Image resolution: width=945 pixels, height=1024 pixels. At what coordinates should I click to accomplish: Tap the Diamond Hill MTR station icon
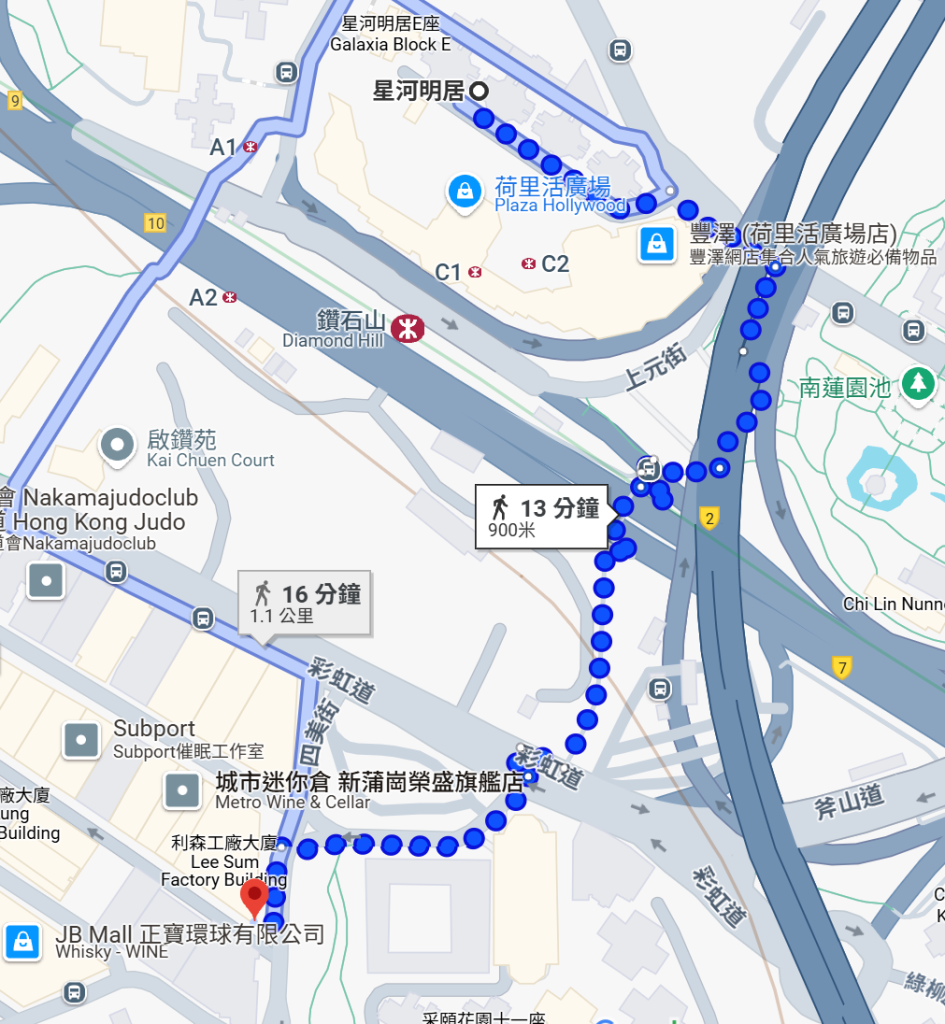click(x=406, y=327)
